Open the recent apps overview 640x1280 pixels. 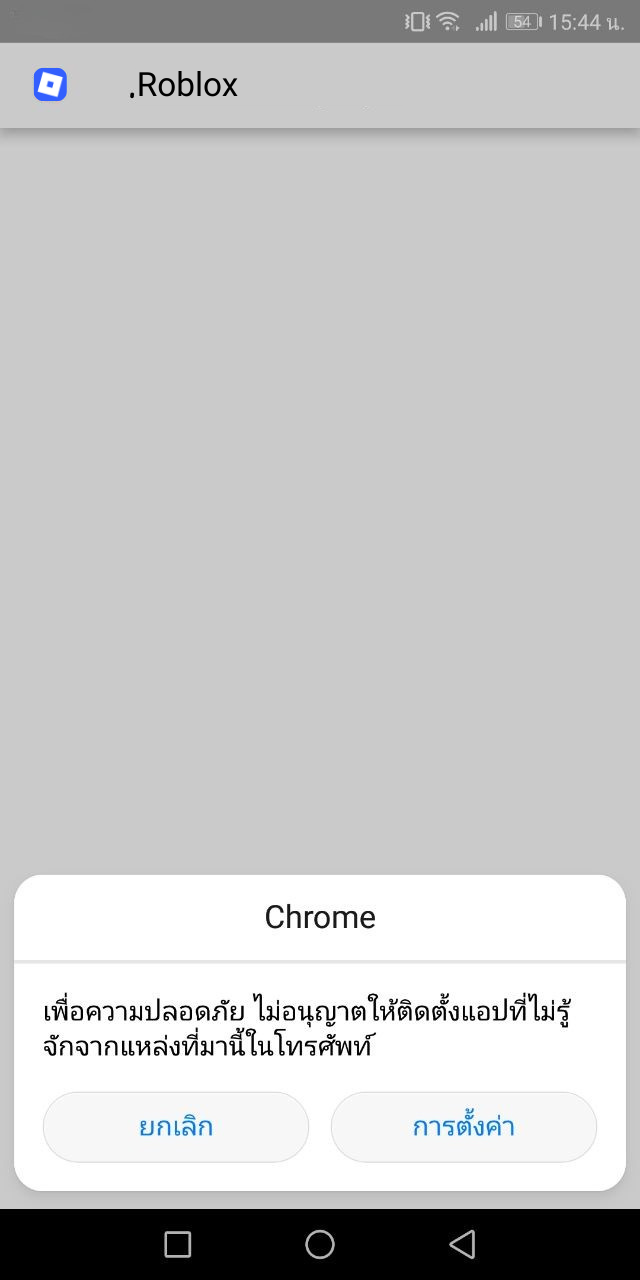178,1244
